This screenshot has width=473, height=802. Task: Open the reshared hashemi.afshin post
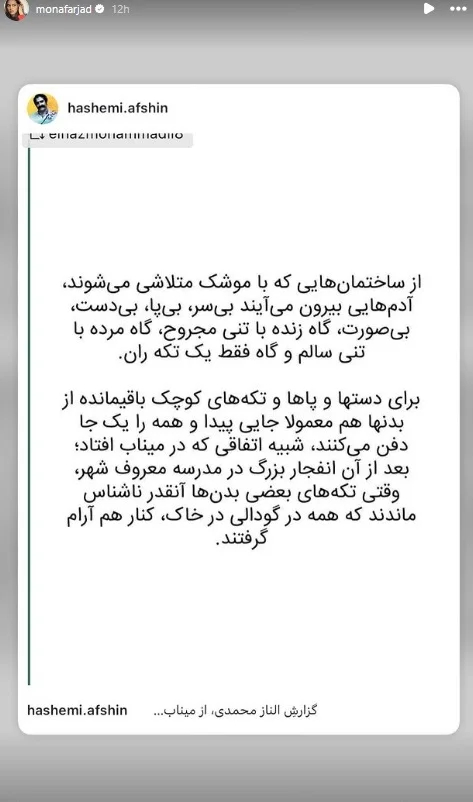click(239, 409)
